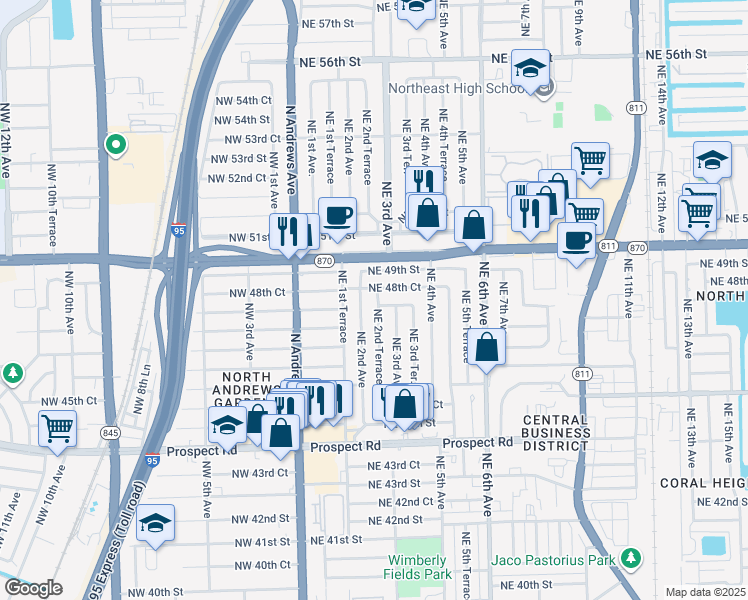Open the school marker near NW 42nd St

point(156,526)
